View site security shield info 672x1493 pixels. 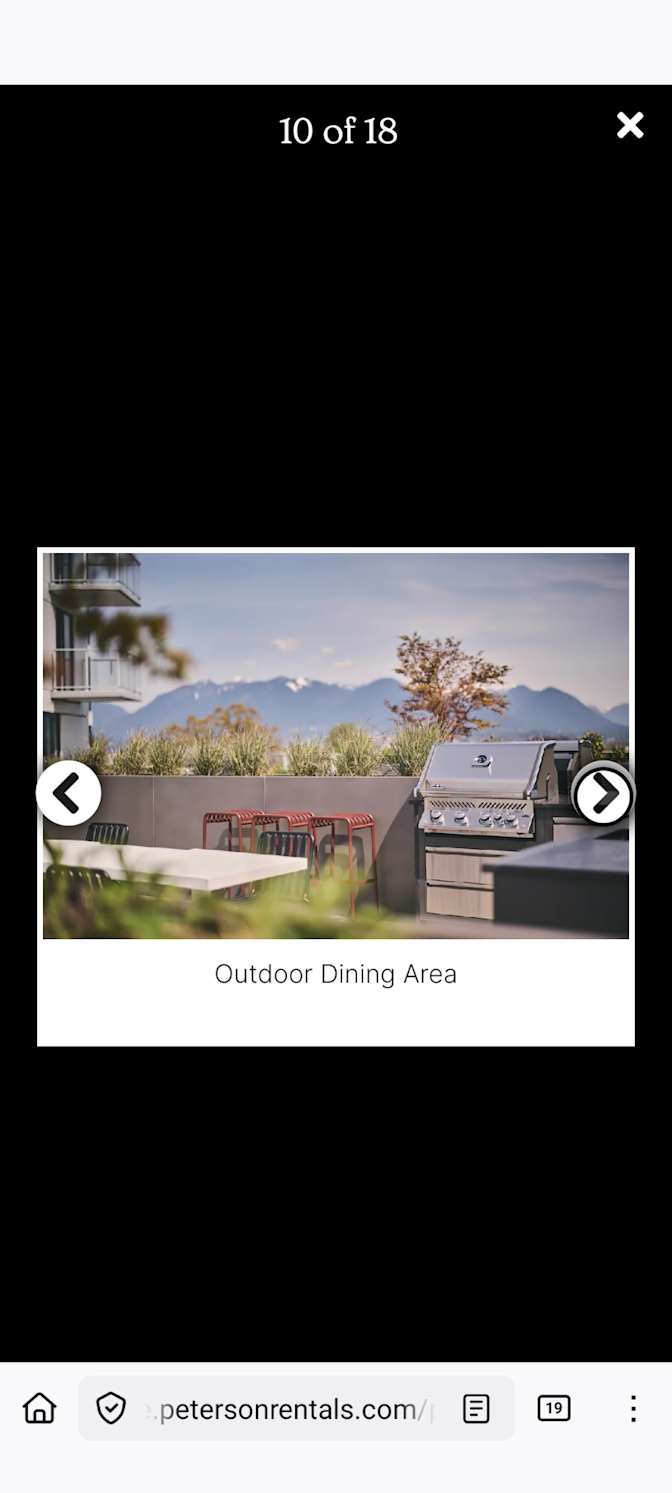tap(111, 1408)
